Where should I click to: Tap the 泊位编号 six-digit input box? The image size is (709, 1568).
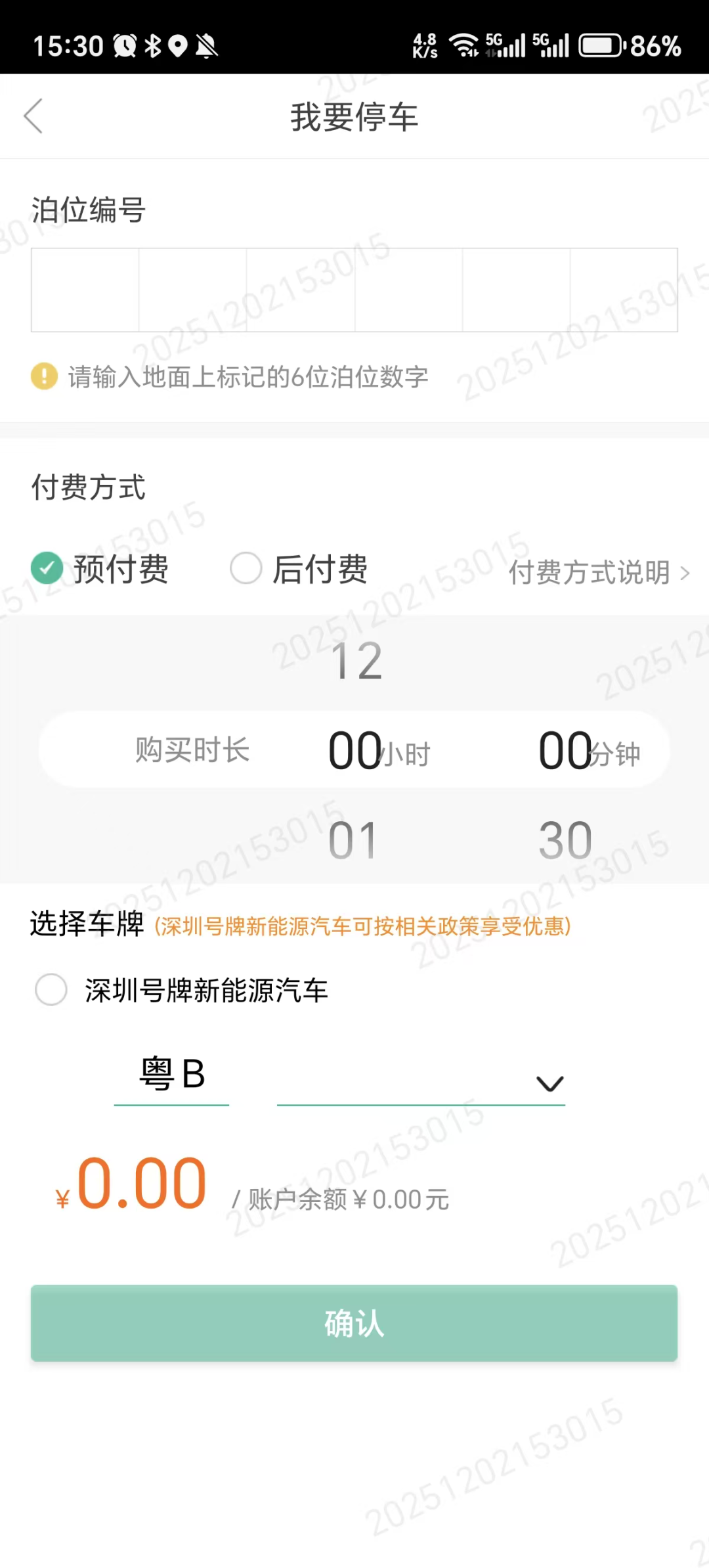click(x=354, y=290)
